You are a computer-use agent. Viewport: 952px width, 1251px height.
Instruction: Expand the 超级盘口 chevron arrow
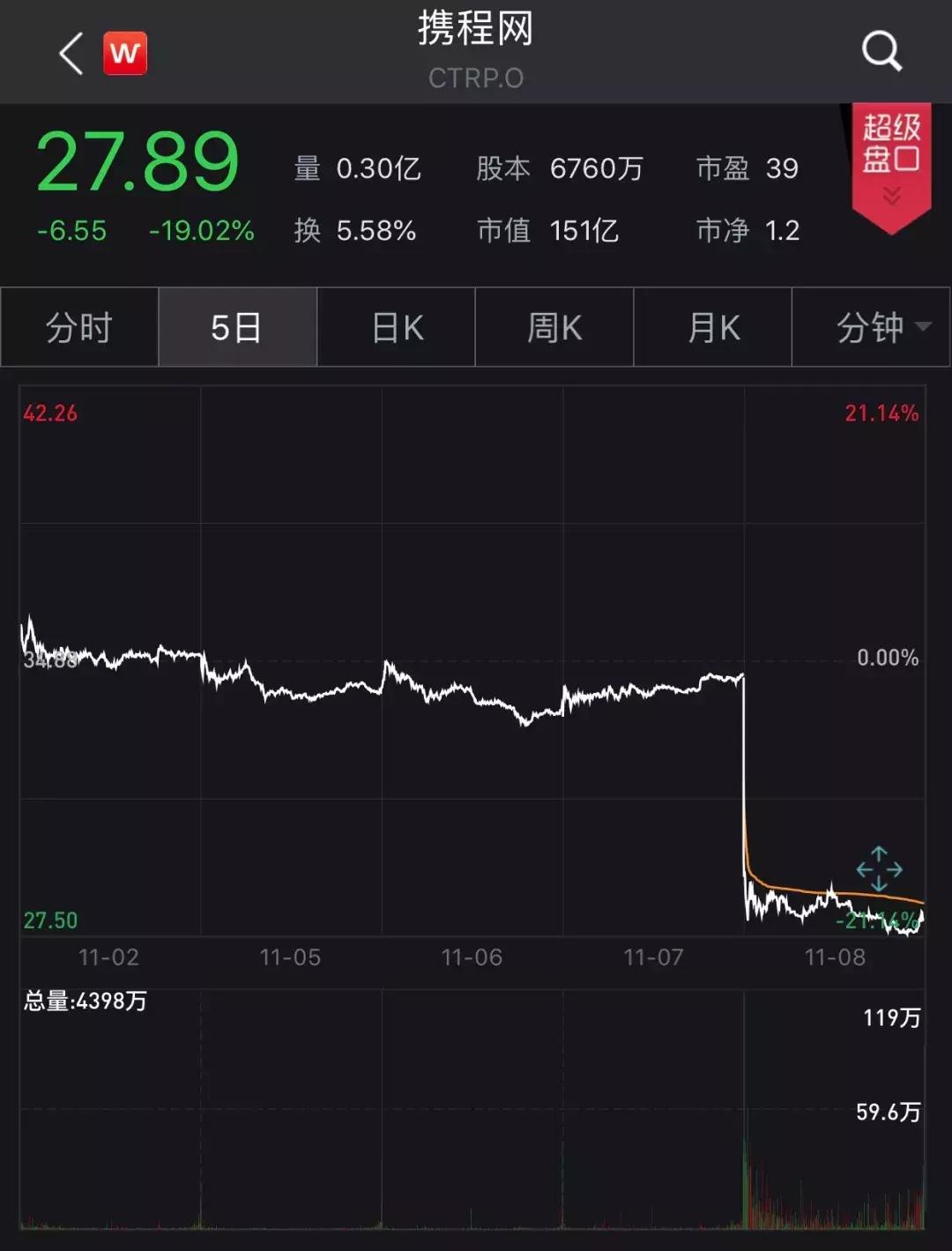[890, 197]
